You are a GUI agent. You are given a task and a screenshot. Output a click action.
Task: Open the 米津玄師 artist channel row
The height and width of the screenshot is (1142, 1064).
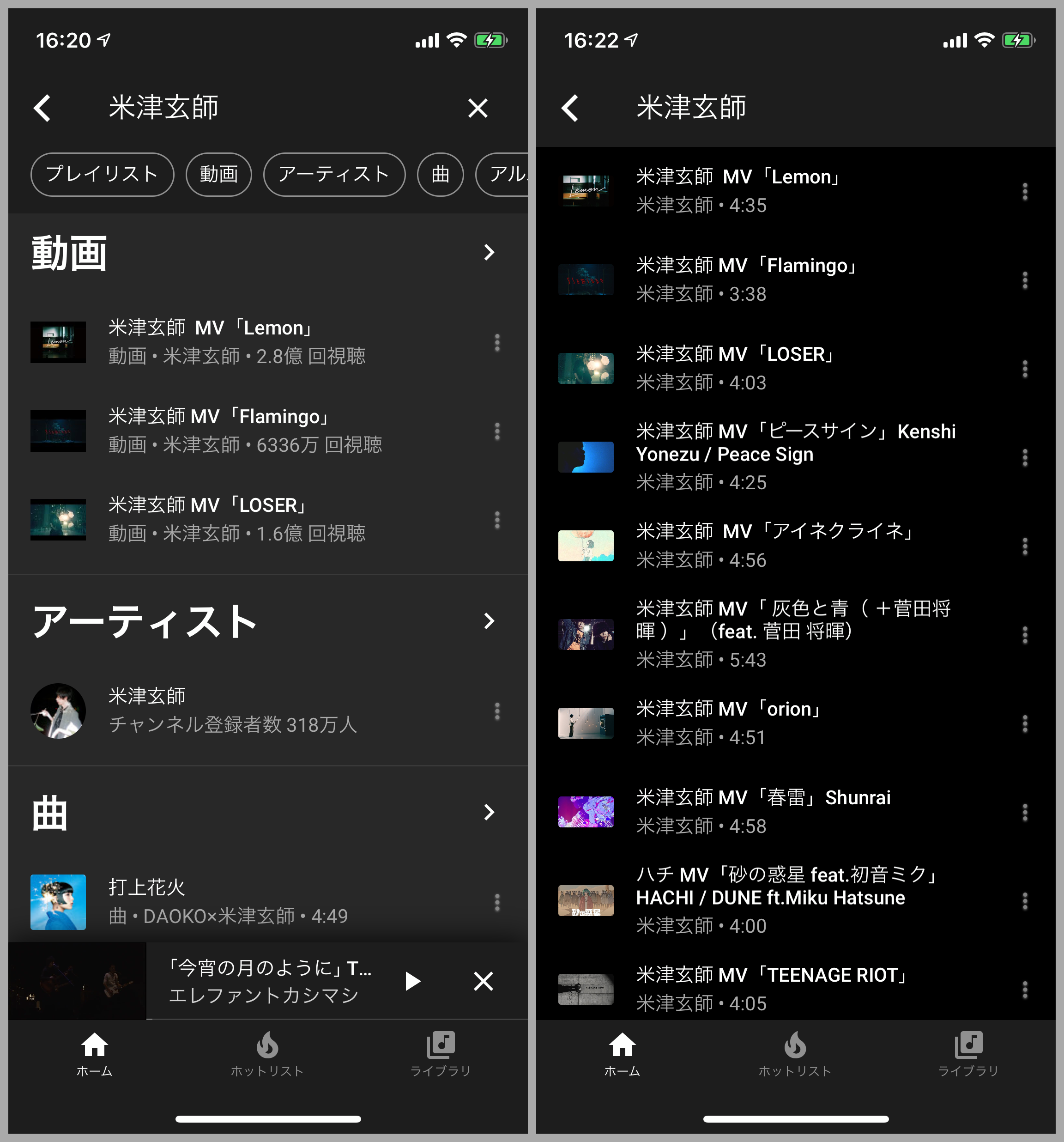[233, 711]
